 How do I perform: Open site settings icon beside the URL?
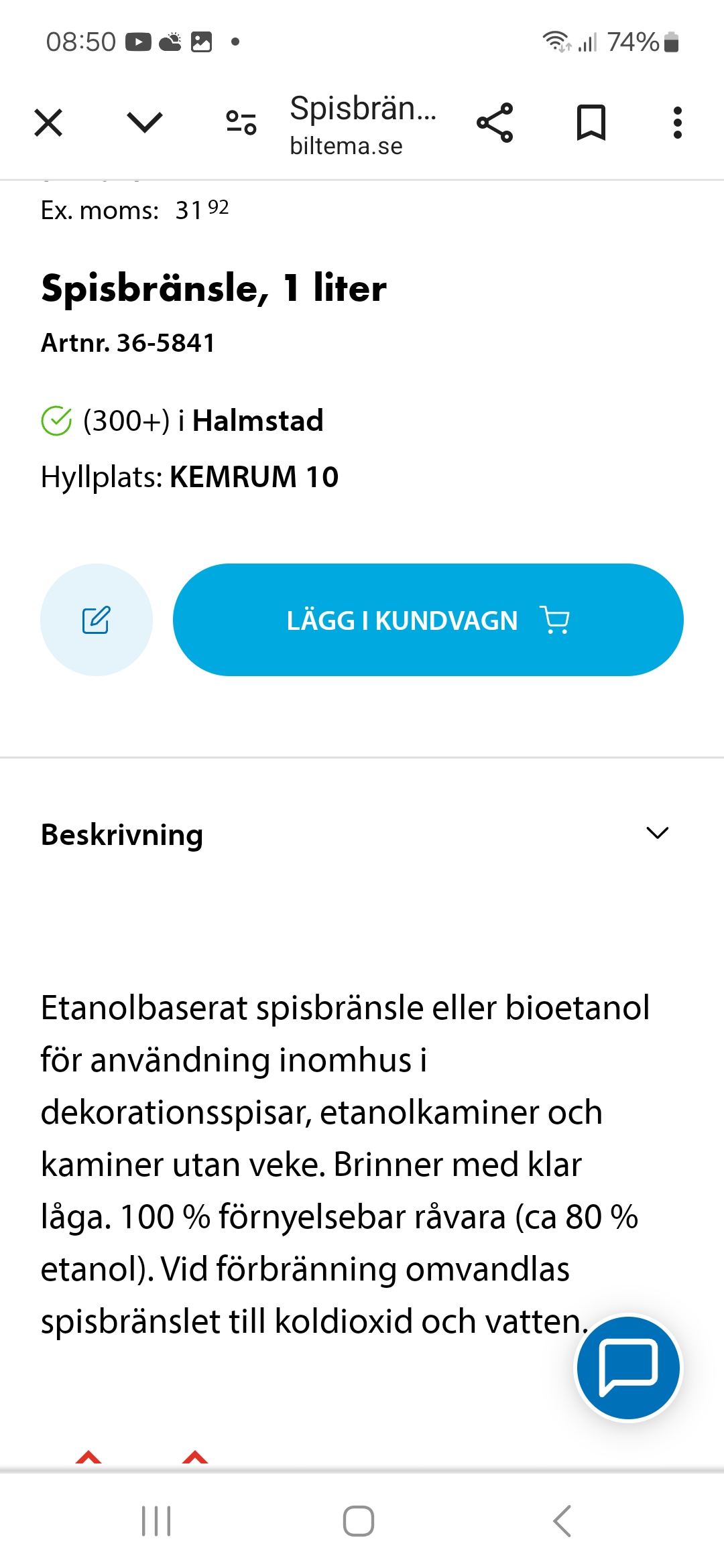point(241,123)
